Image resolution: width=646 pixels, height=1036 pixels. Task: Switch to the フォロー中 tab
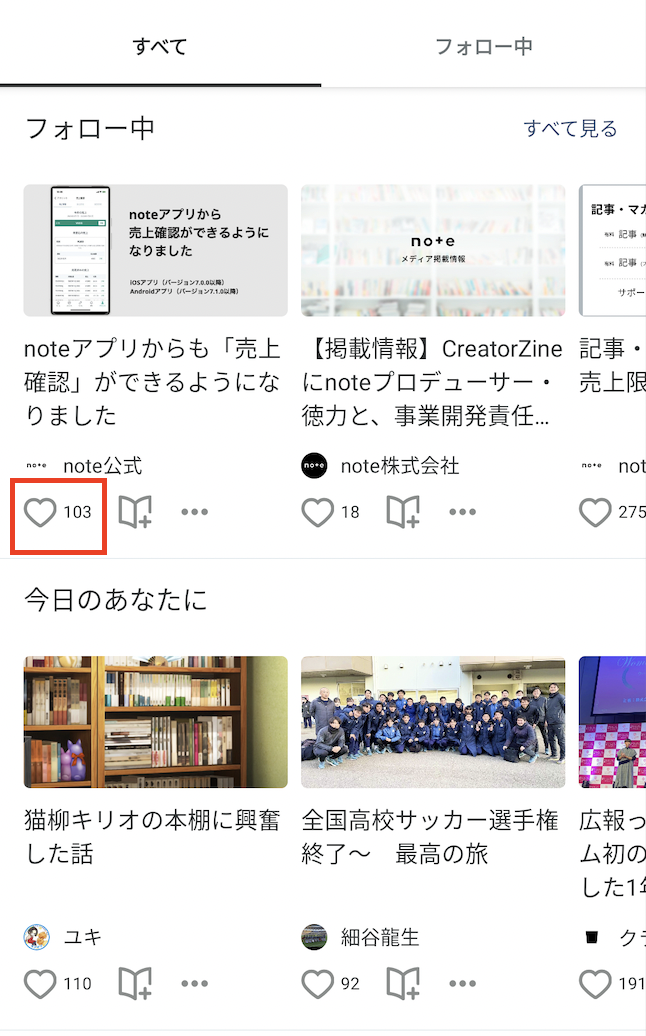tap(483, 46)
